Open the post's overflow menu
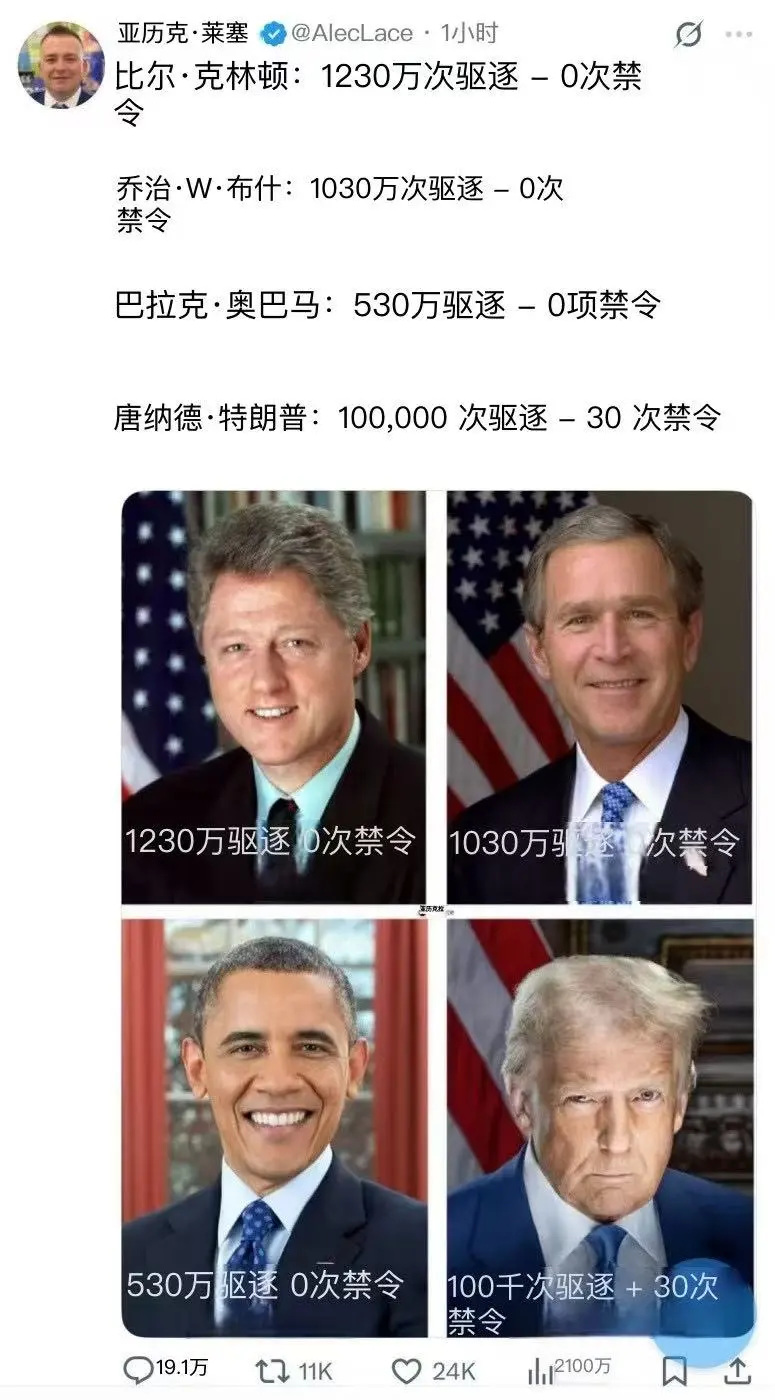 pyautogui.click(x=739, y=35)
